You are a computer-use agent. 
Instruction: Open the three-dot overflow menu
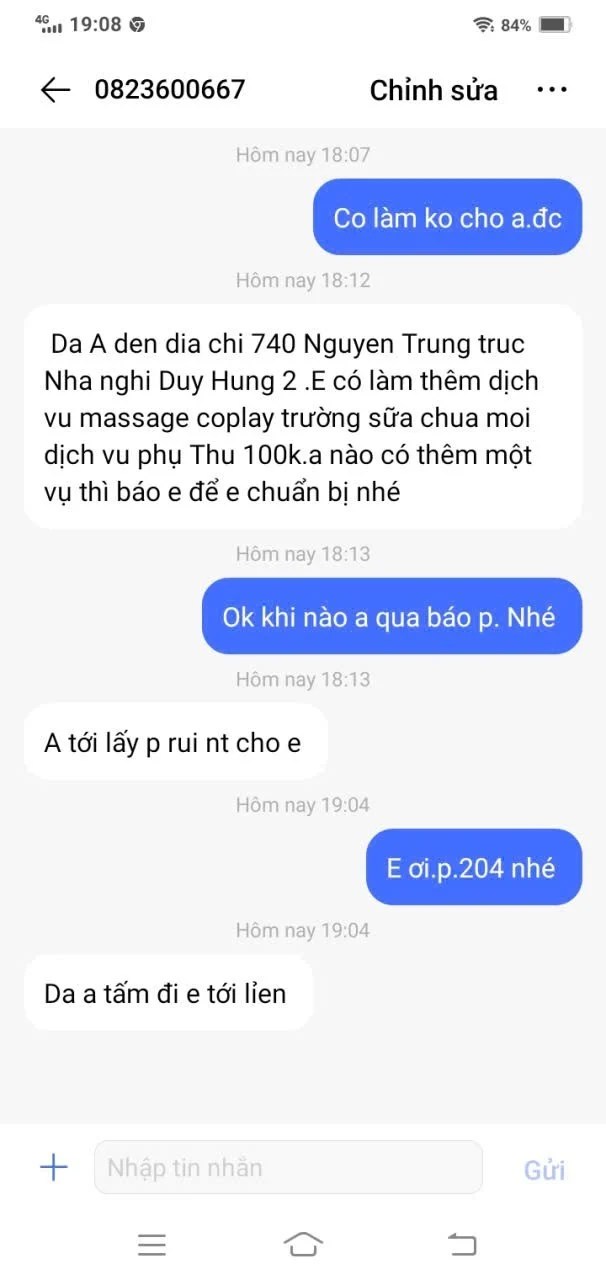pos(552,90)
